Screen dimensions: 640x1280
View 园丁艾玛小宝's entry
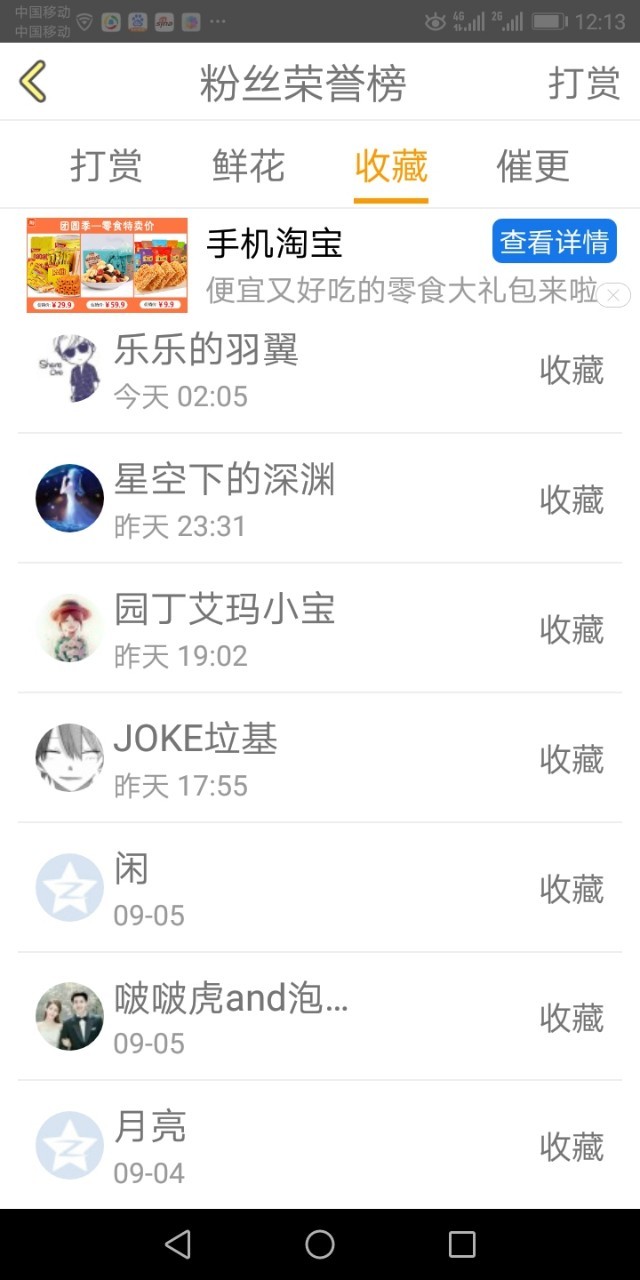coord(320,629)
